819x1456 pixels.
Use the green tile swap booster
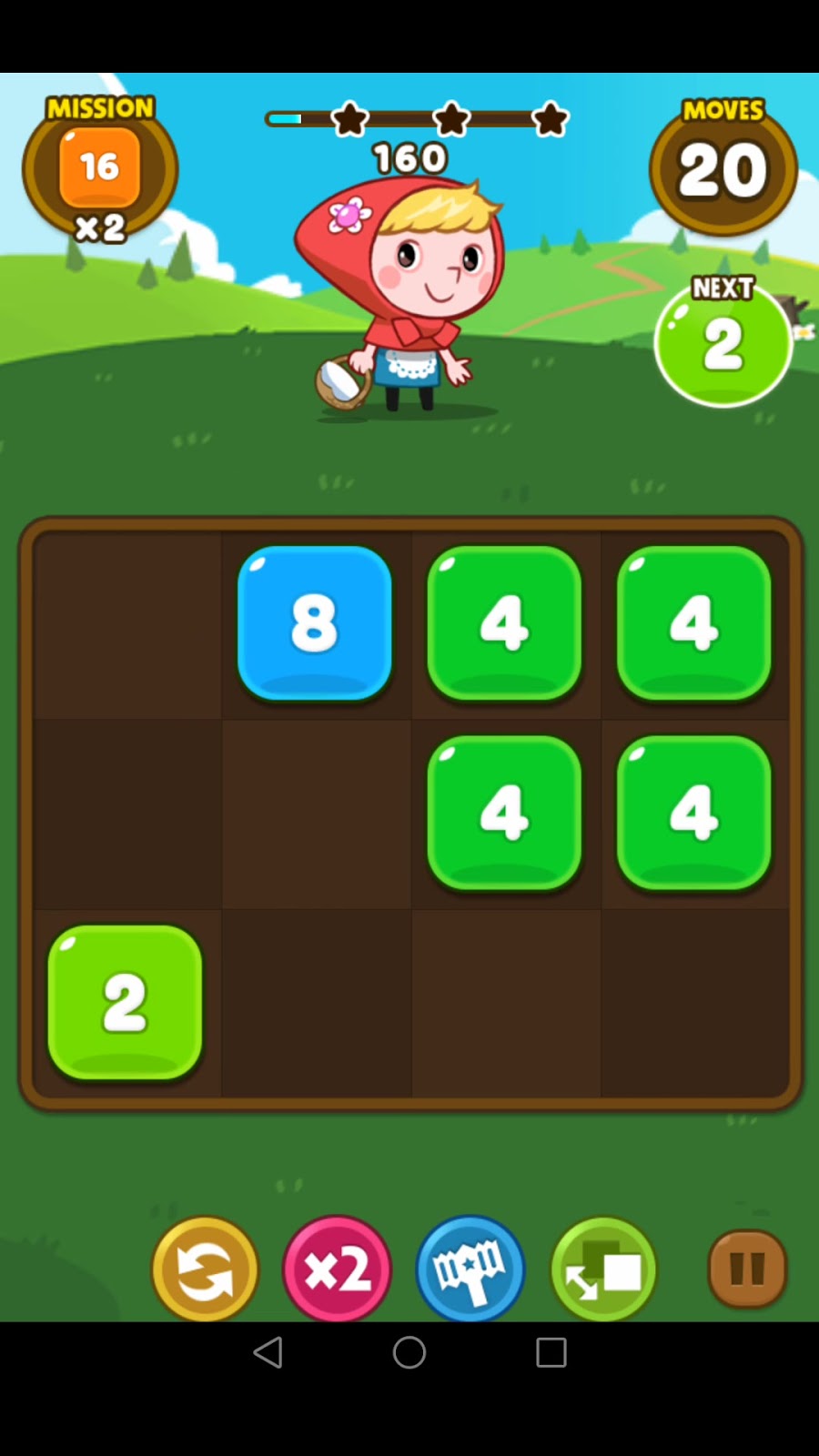click(603, 1269)
